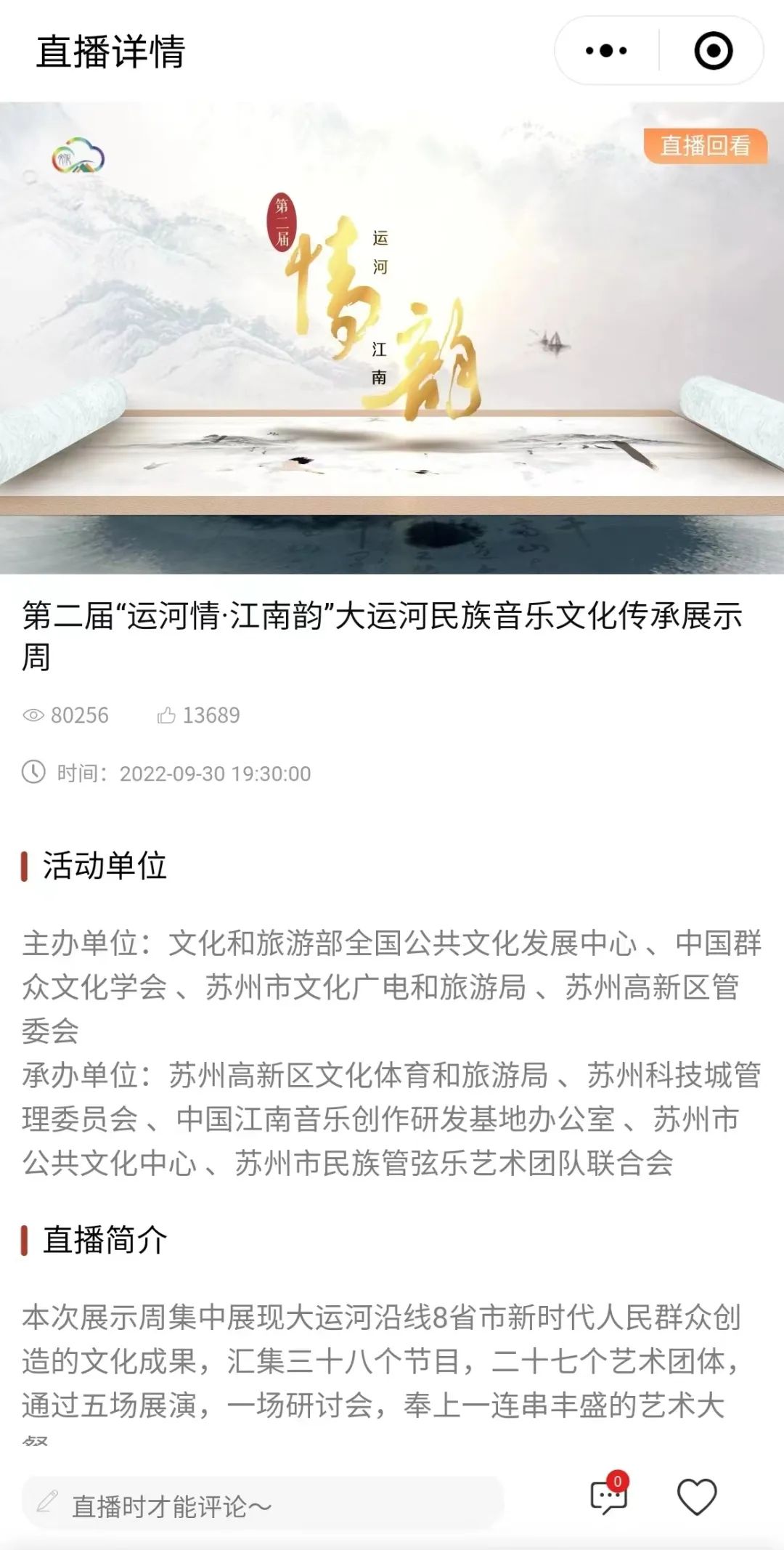
Task: Open the live stream cover video
Action: [392, 338]
